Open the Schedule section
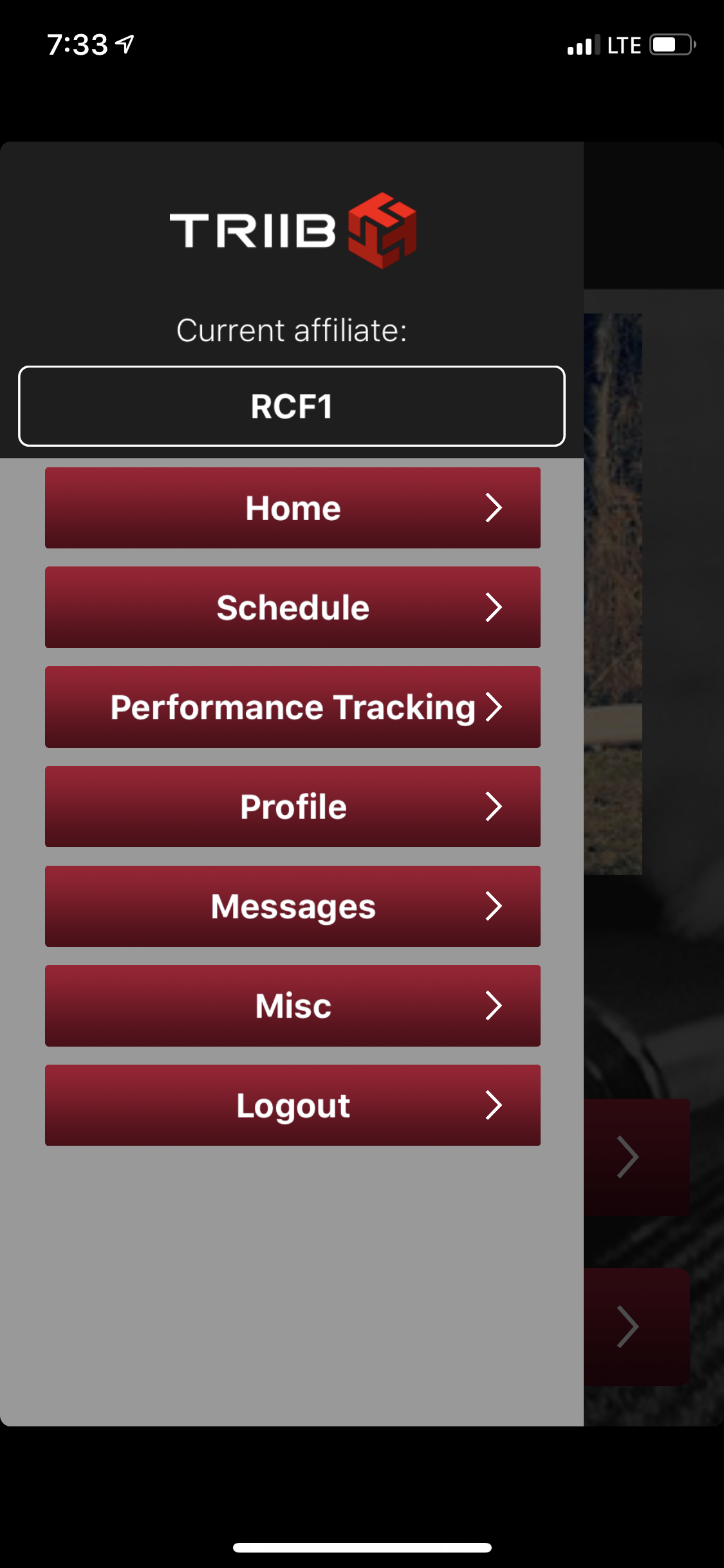The height and width of the screenshot is (1568, 724). (x=293, y=608)
